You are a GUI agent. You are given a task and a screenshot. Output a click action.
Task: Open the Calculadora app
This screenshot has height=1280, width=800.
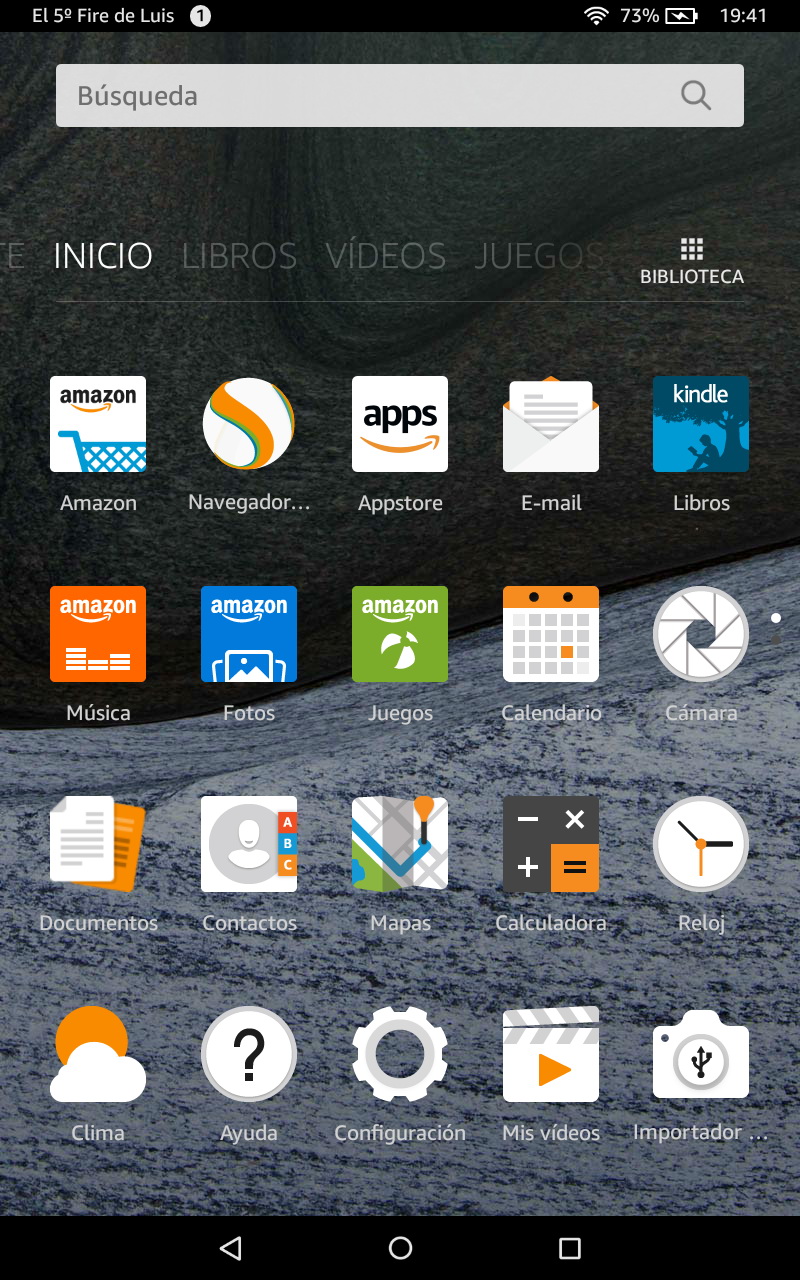click(551, 844)
